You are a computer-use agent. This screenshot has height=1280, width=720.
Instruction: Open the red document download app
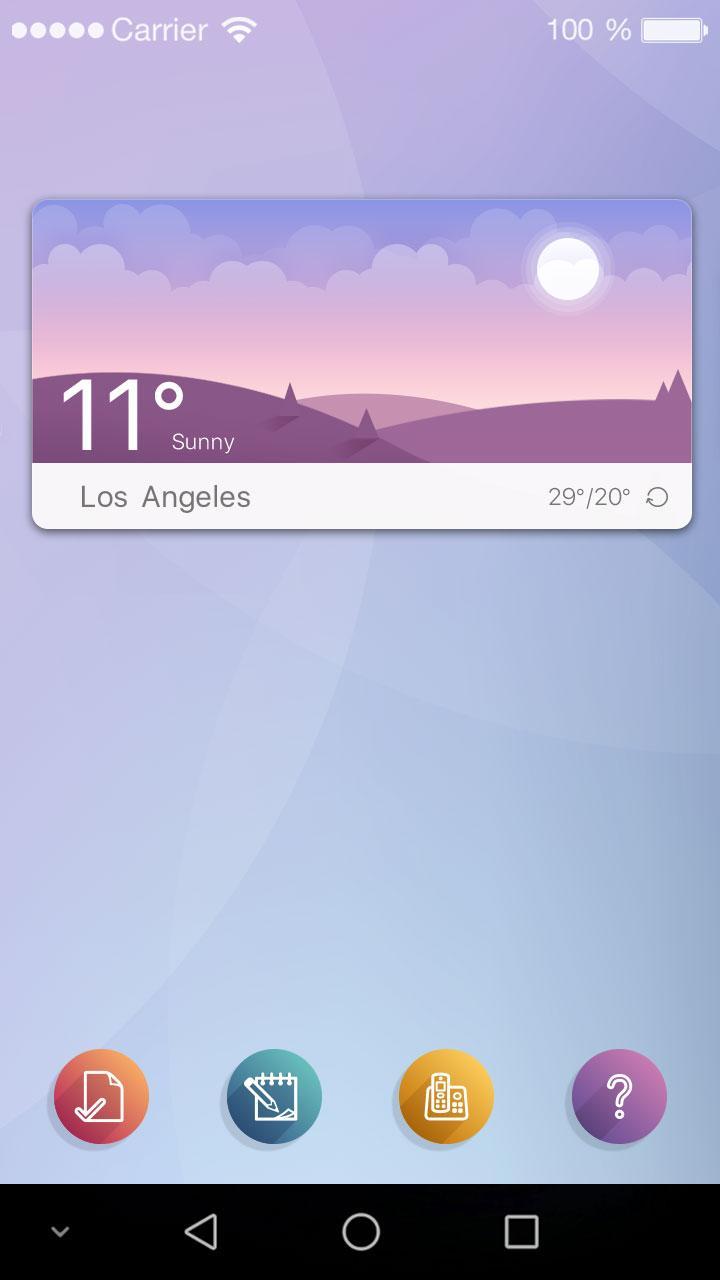100,1096
